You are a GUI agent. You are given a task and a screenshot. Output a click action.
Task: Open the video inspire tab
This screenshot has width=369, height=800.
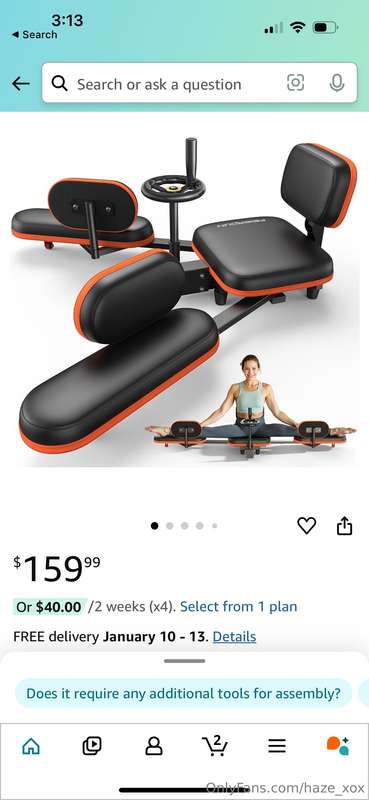pos(92,746)
